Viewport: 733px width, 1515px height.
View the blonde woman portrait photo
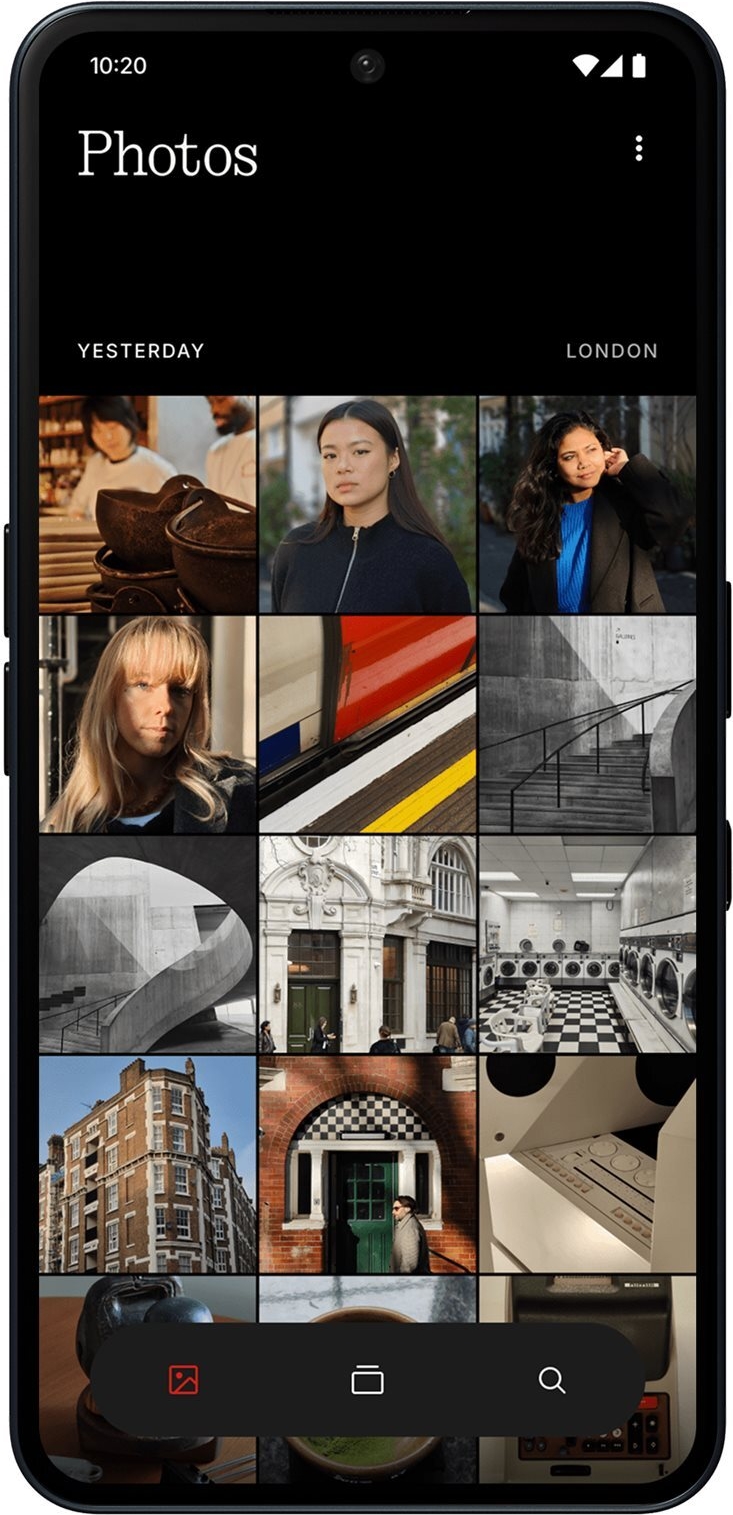pos(147,724)
